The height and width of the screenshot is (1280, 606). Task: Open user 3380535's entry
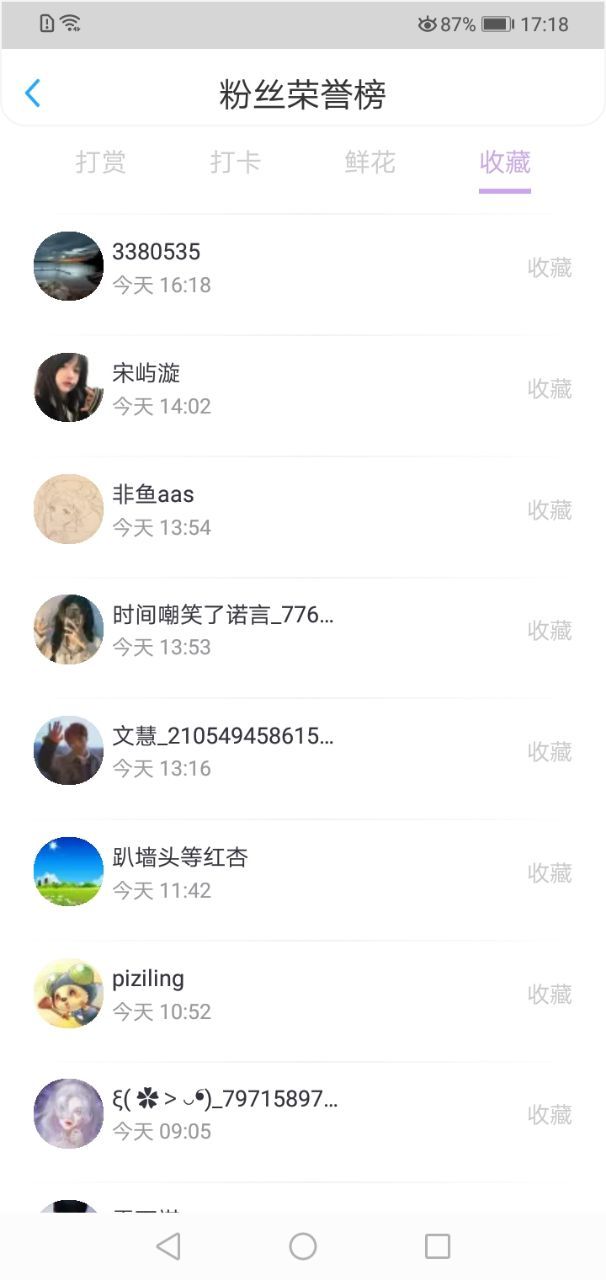click(x=300, y=267)
